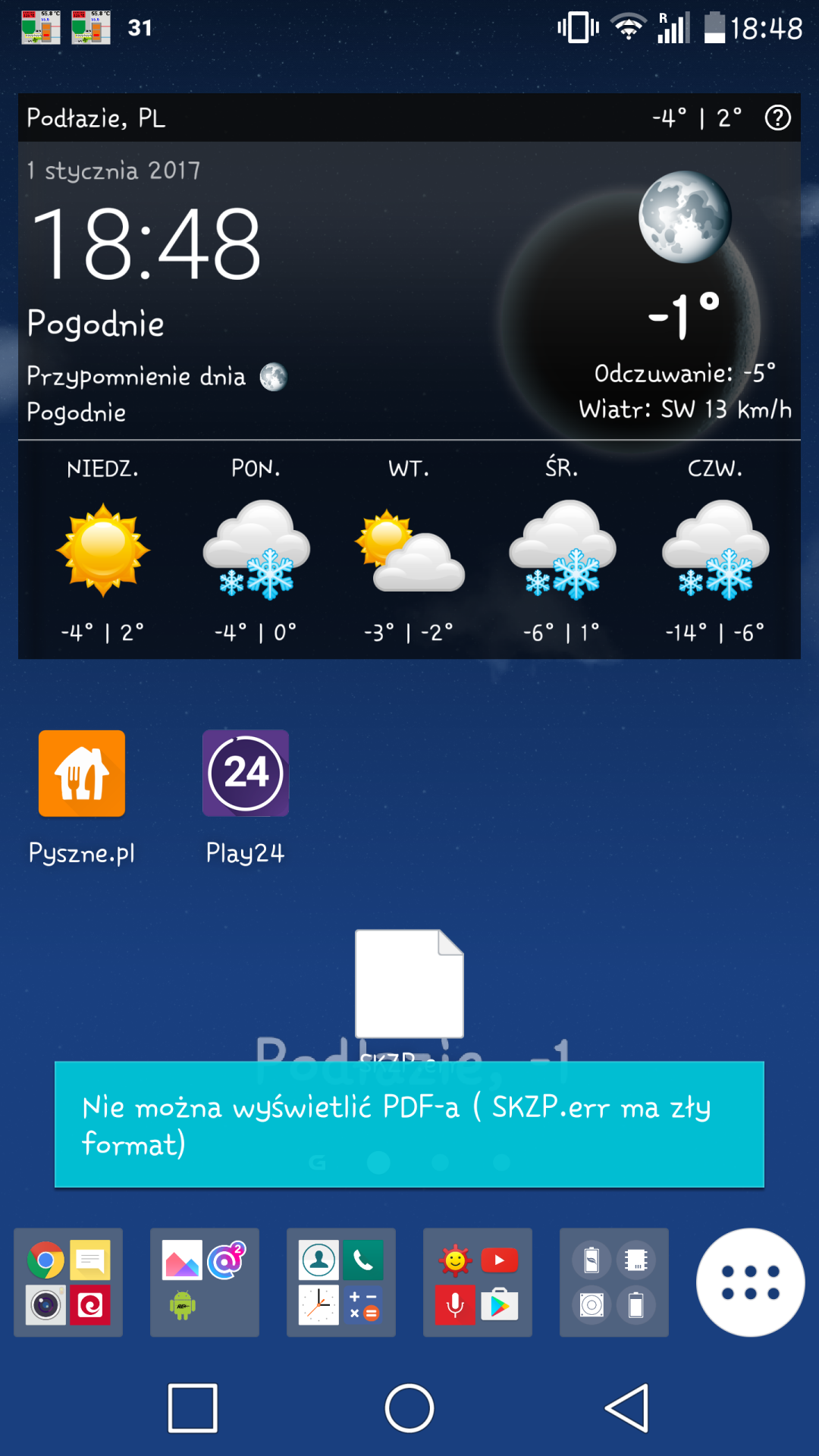The height and width of the screenshot is (1456, 819).
Task: Open the folder with battery tools
Action: 614,1282
